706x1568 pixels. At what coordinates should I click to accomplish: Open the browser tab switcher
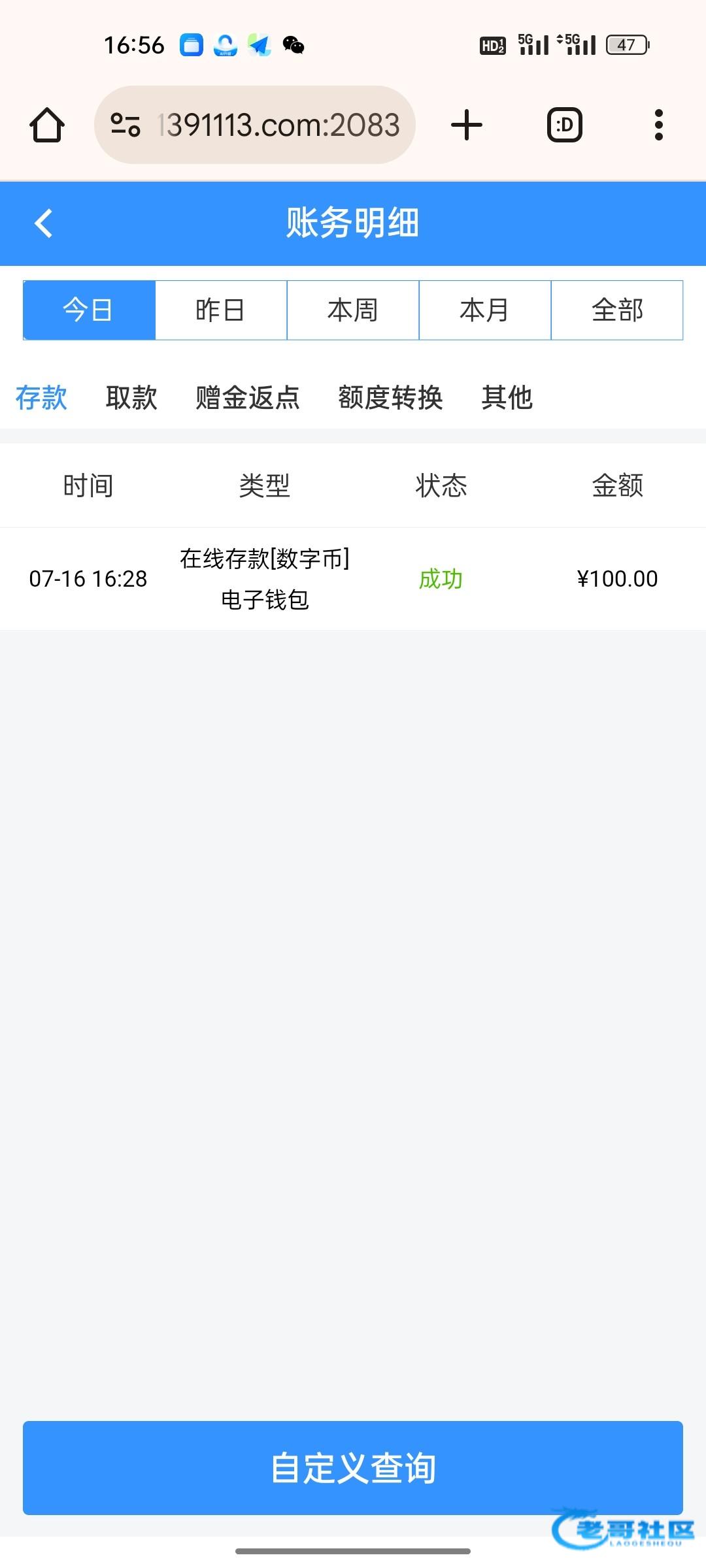(x=565, y=125)
